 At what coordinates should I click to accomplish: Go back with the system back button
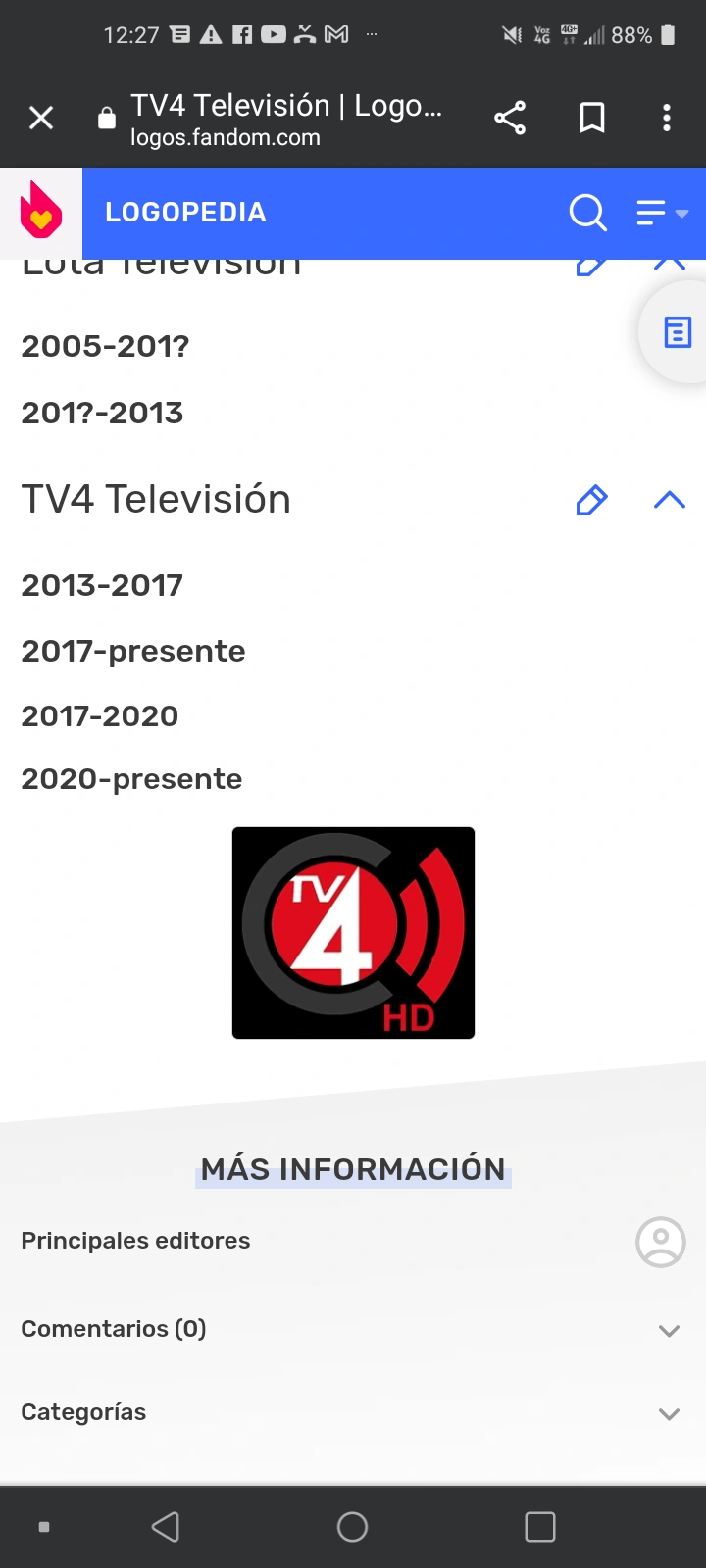pyautogui.click(x=166, y=1527)
